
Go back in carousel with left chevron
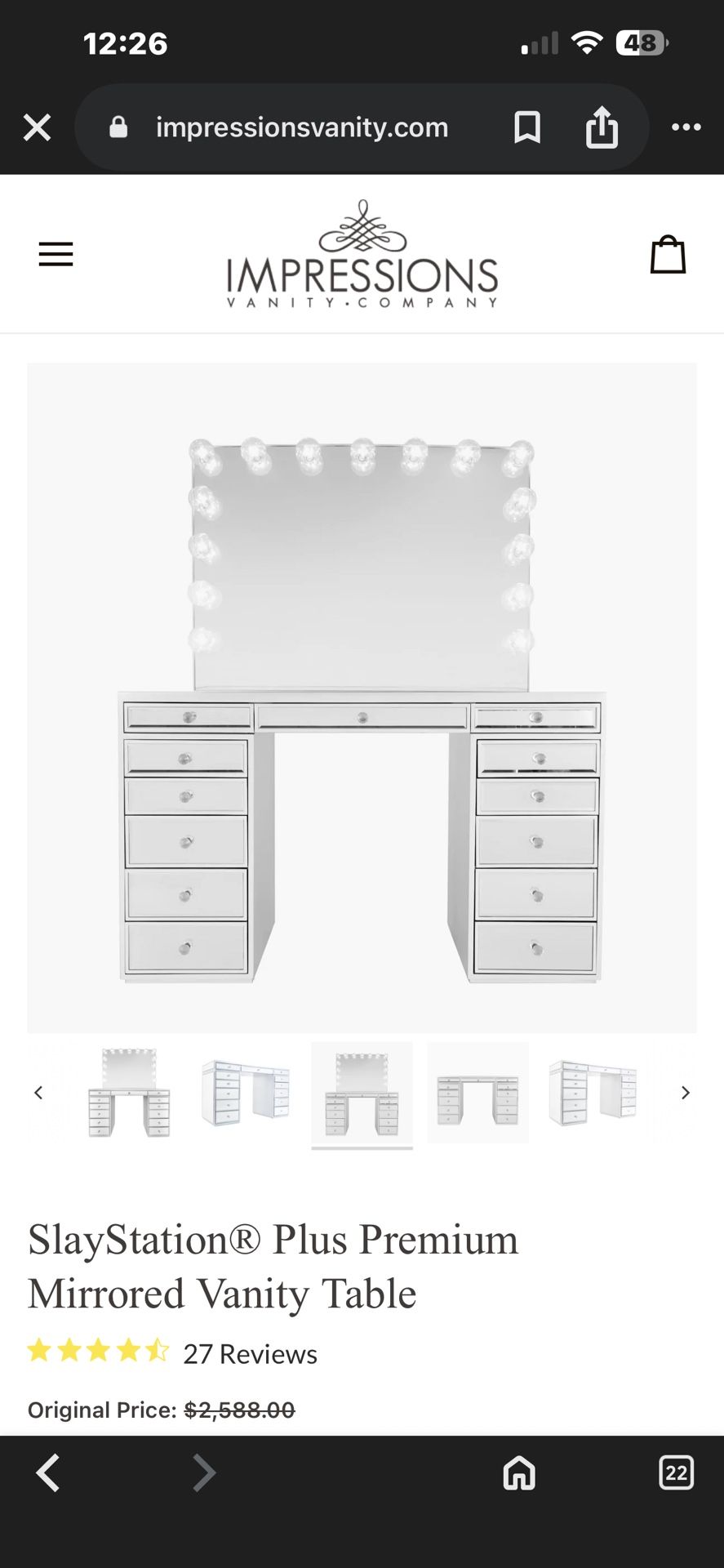point(38,1092)
